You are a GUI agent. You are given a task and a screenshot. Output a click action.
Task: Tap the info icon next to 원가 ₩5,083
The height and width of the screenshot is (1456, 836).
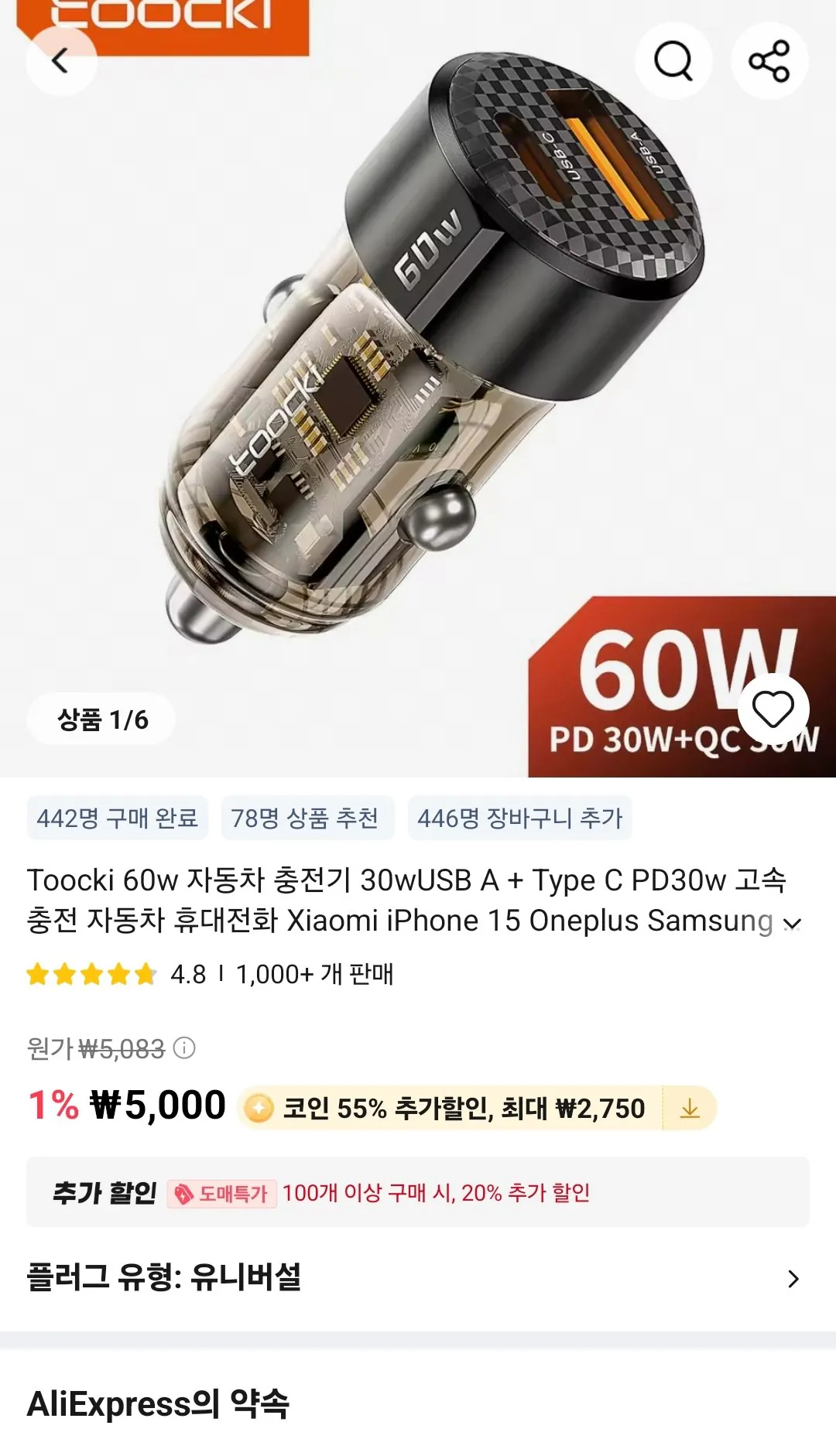183,1048
